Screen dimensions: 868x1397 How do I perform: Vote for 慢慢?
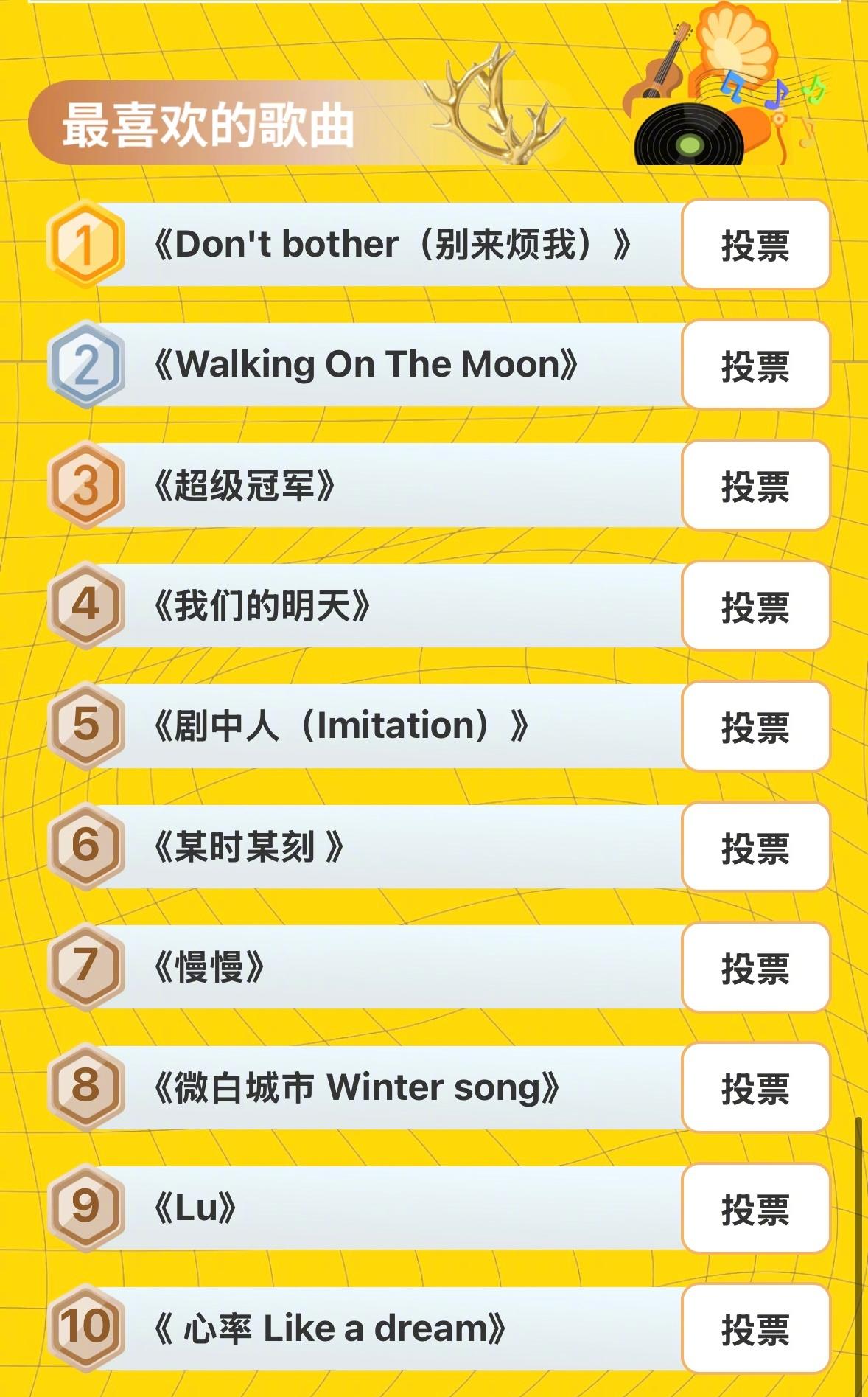coord(755,967)
